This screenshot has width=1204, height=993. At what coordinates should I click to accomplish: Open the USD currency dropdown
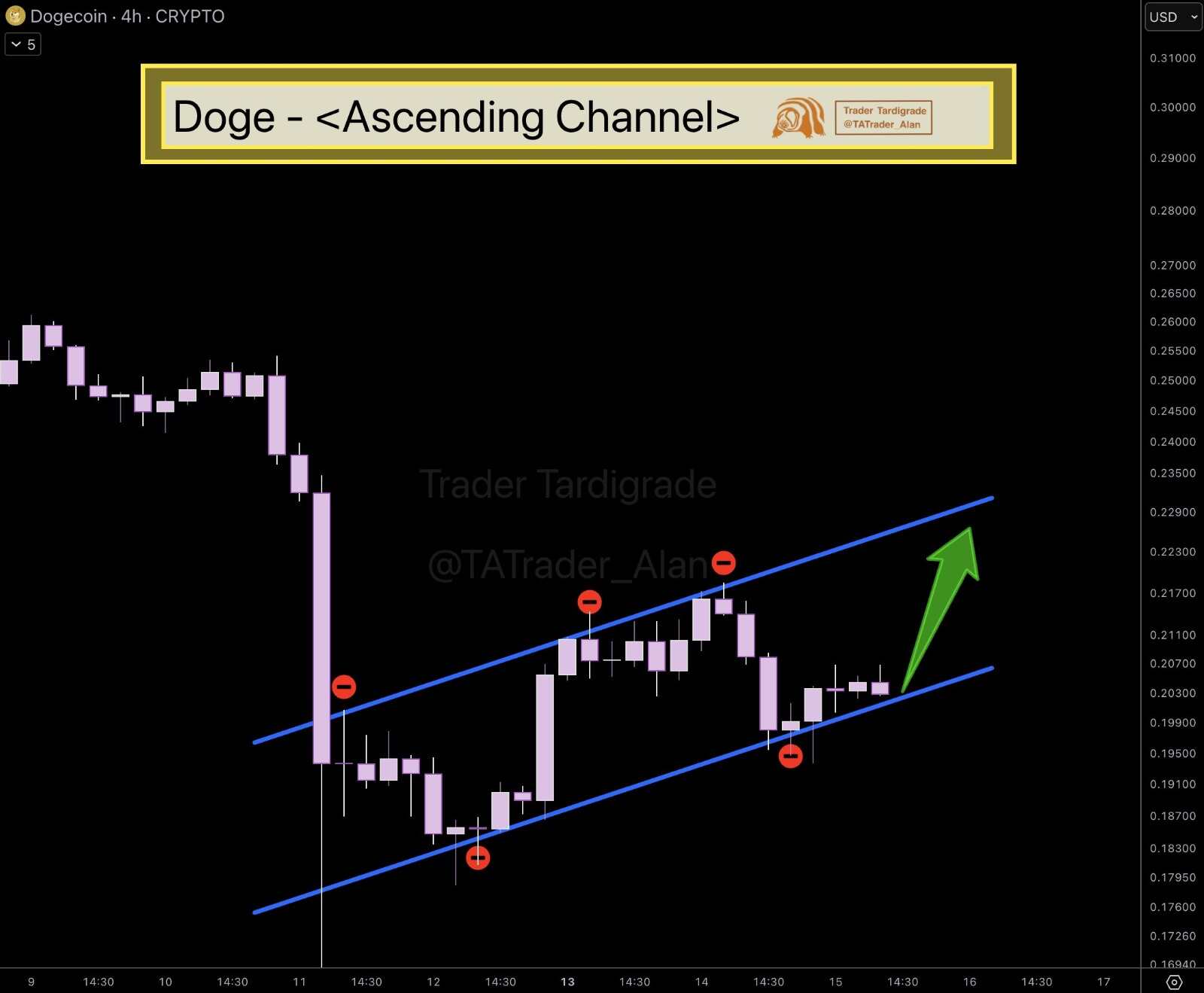[x=1172, y=17]
